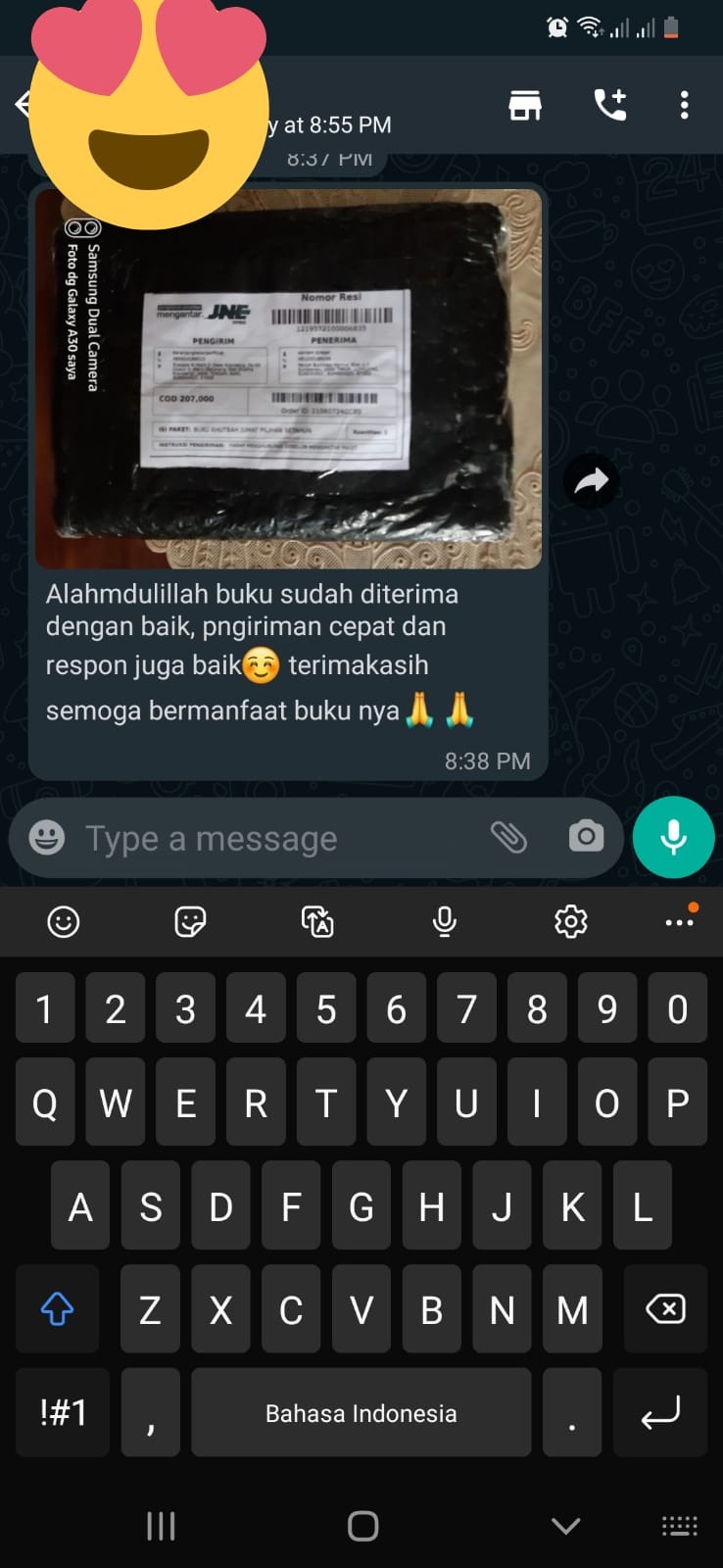Focus the Type a message field
The image size is (723, 1568).
pyautogui.click(x=274, y=839)
